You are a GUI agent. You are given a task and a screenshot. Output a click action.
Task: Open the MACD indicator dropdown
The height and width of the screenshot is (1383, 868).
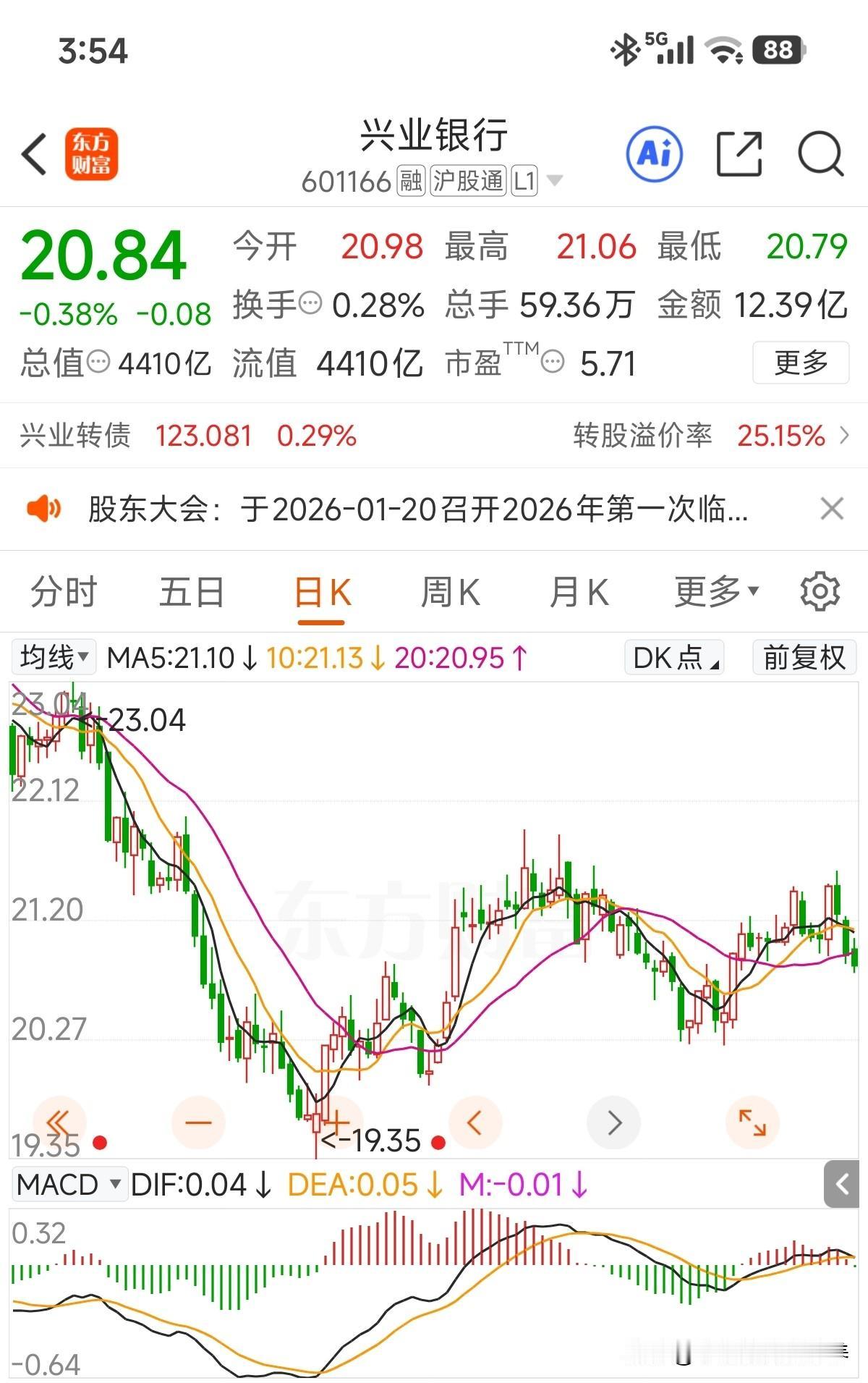tap(69, 1185)
